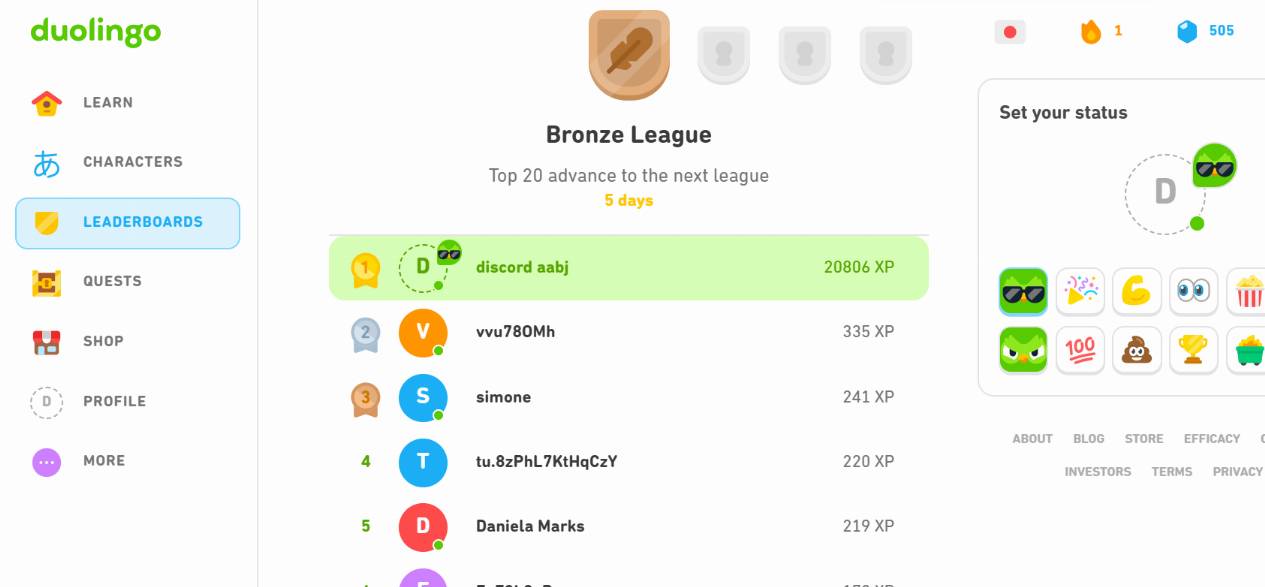The height and width of the screenshot is (587, 1265).
Task: Choose the flexed bicep status
Action: (1137, 292)
